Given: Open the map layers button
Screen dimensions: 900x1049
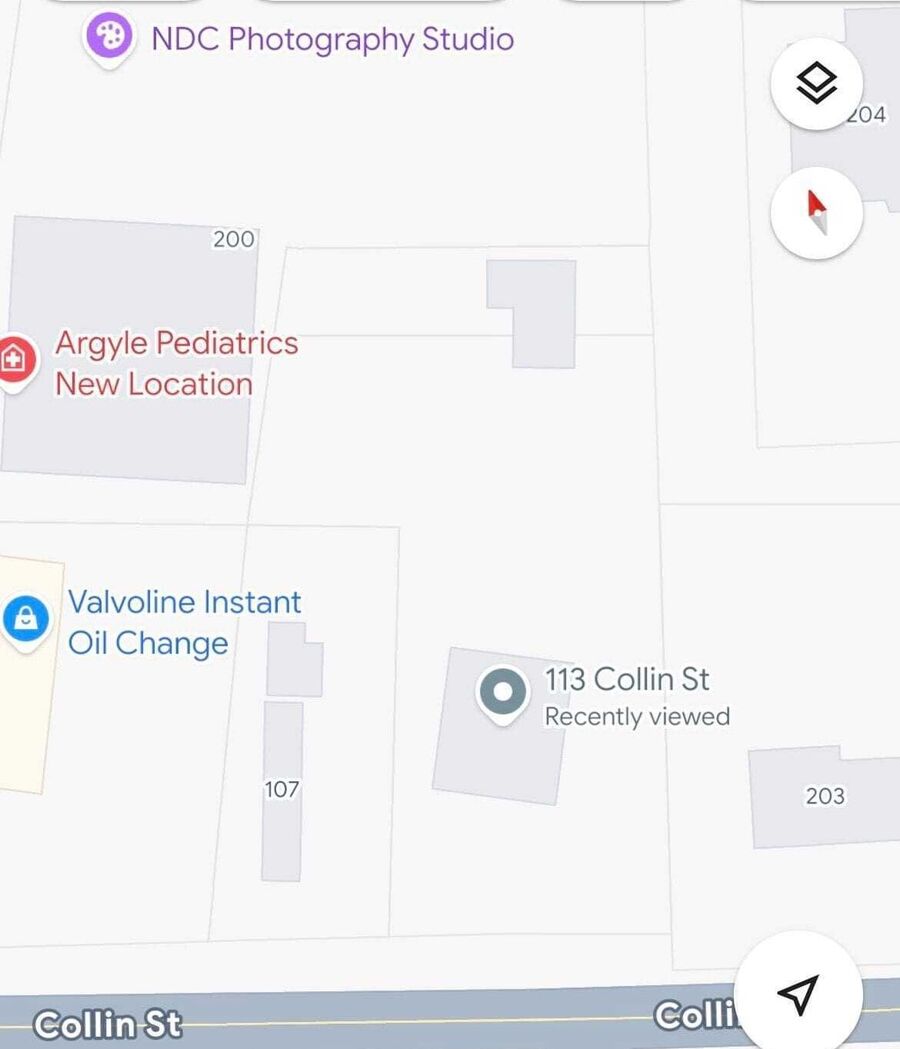Looking at the screenshot, I should (816, 83).
